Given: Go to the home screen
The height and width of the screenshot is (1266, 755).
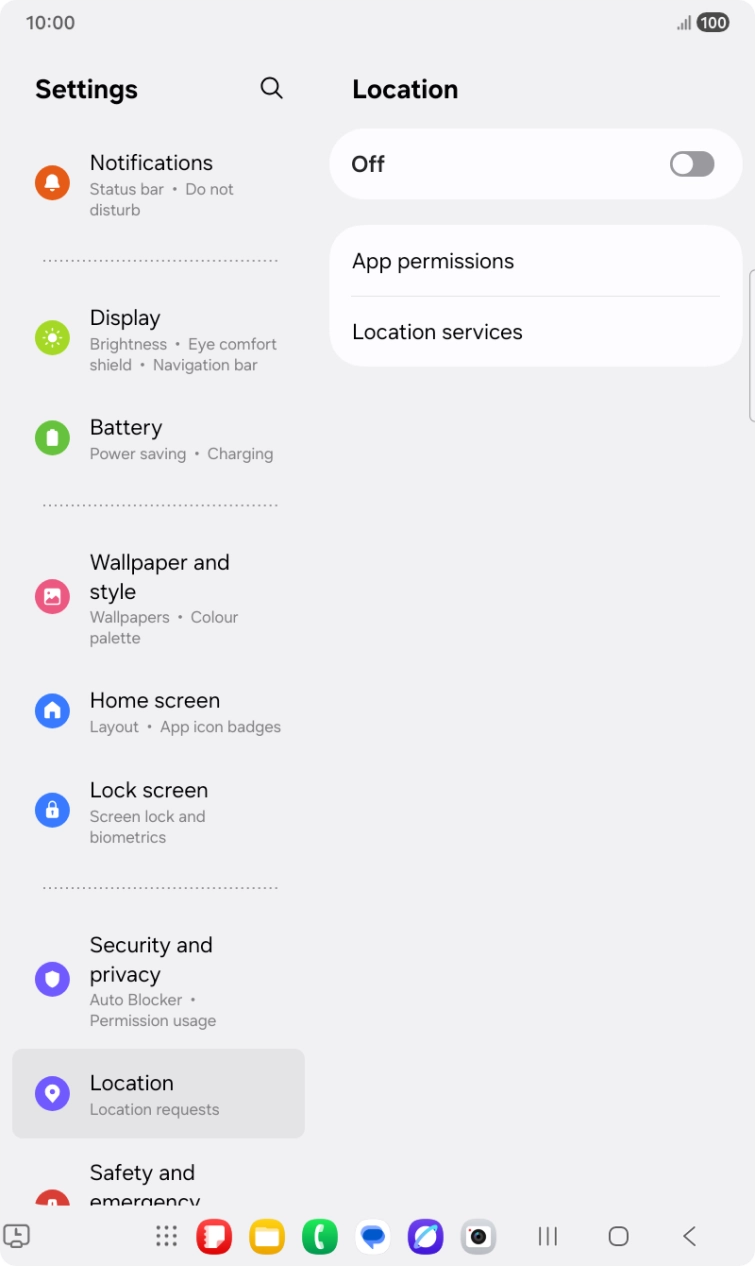Looking at the screenshot, I should click(618, 1237).
